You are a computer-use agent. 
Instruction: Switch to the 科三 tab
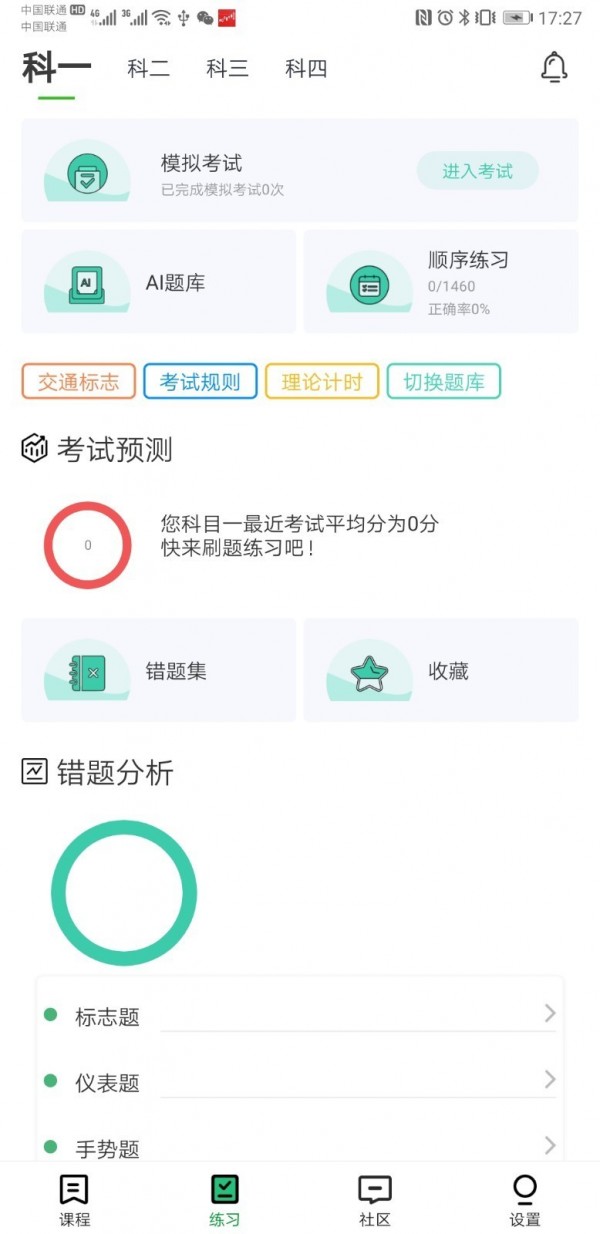227,69
